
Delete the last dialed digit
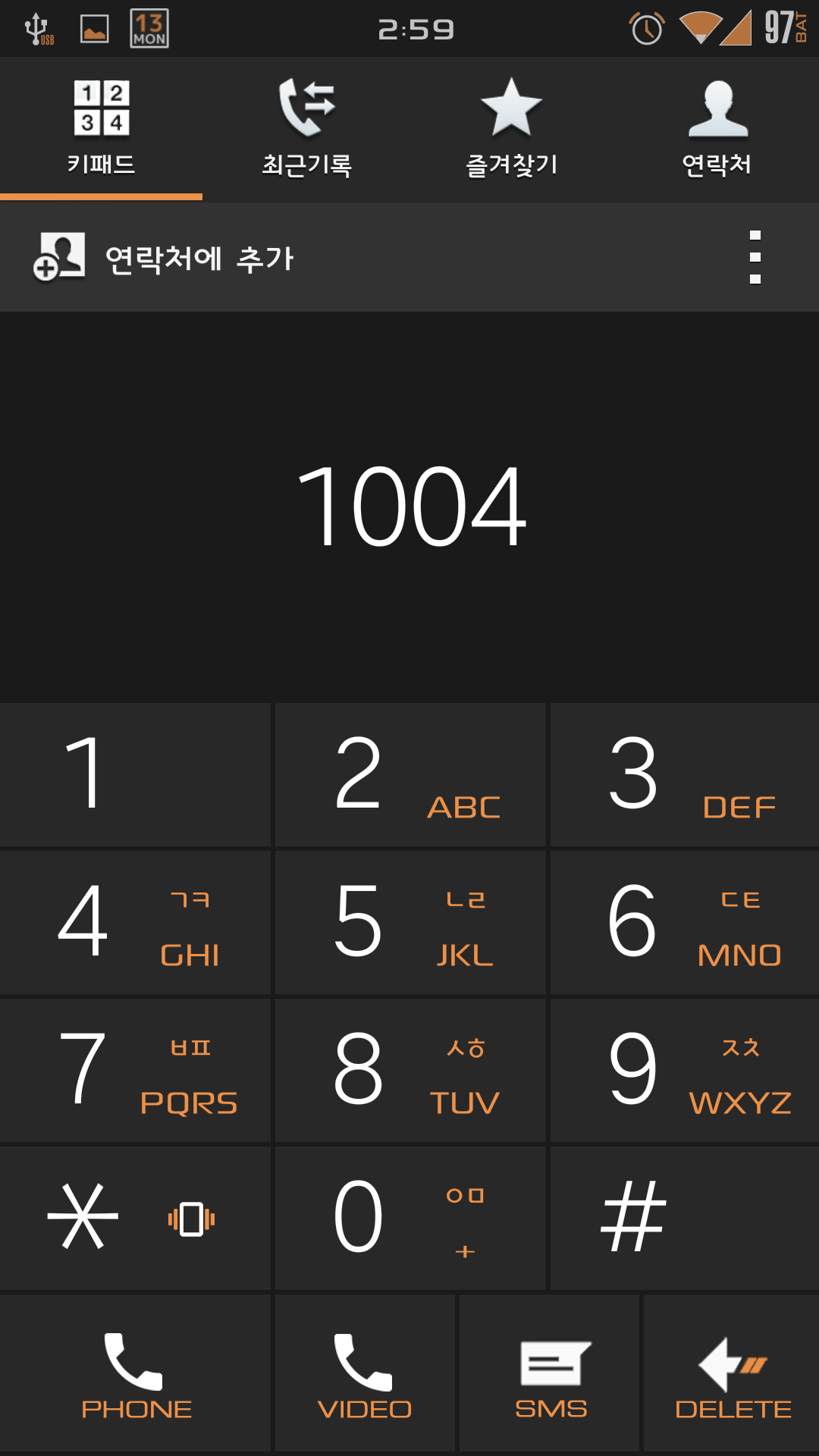[732, 1373]
